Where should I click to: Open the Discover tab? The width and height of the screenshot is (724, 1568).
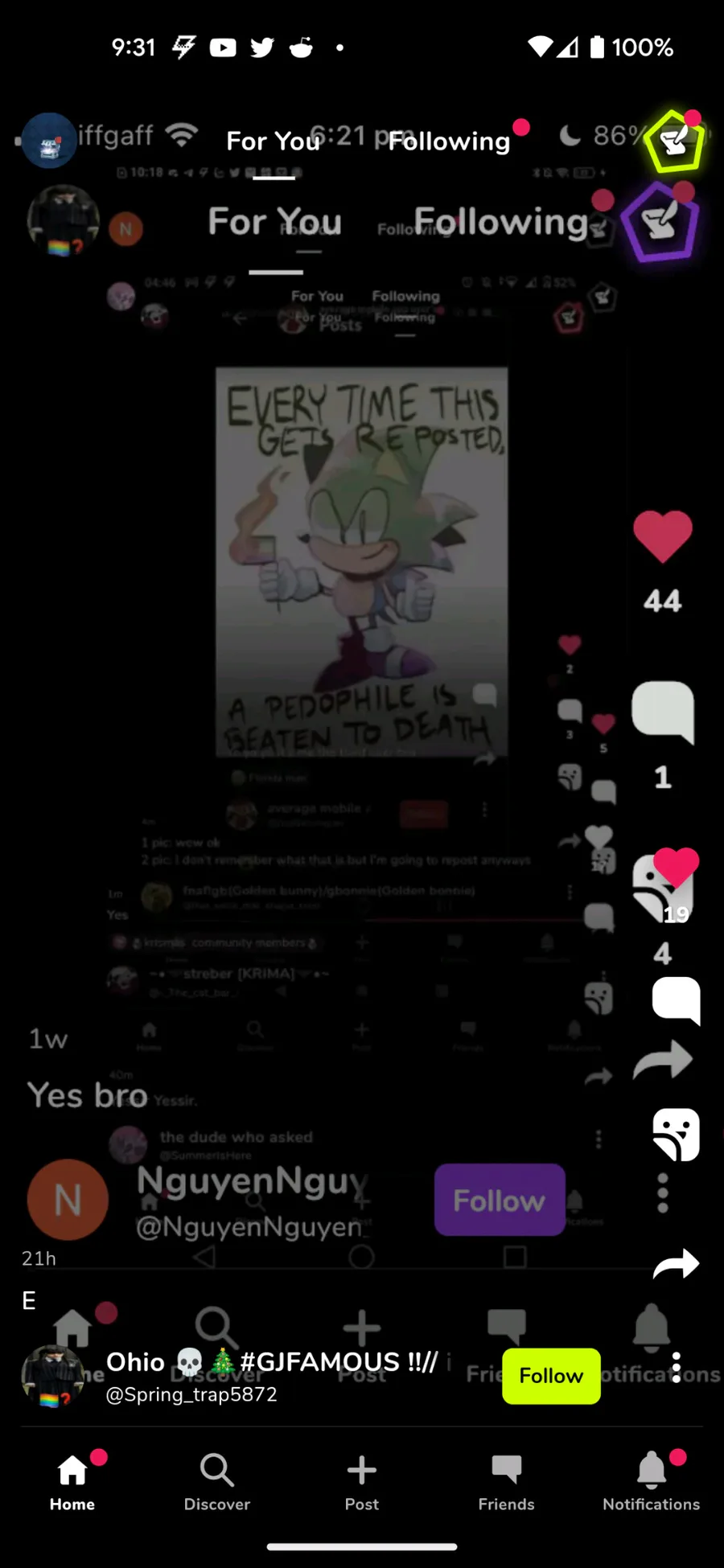[217, 1481]
